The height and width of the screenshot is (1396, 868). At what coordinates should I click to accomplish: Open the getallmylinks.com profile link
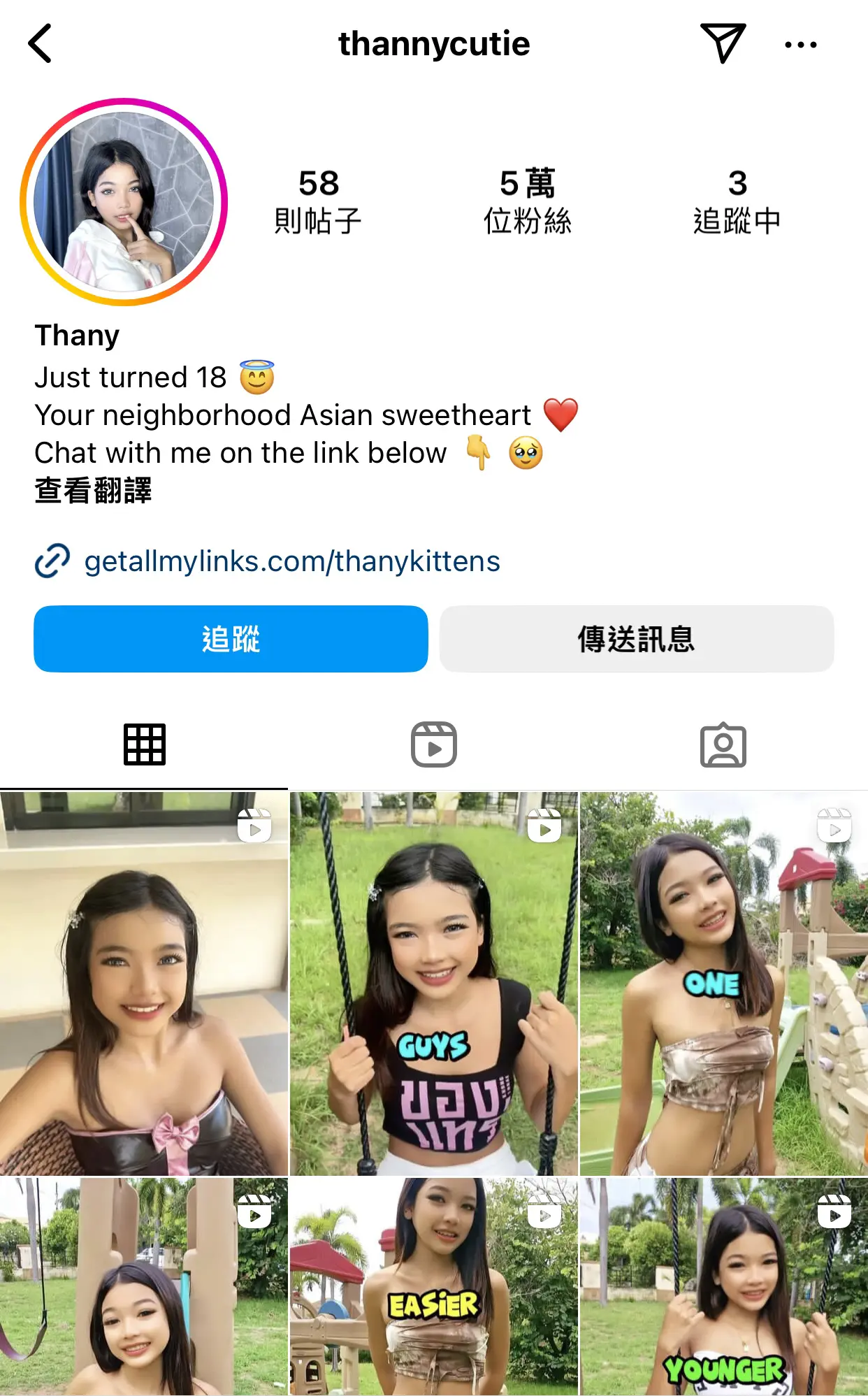tap(291, 561)
